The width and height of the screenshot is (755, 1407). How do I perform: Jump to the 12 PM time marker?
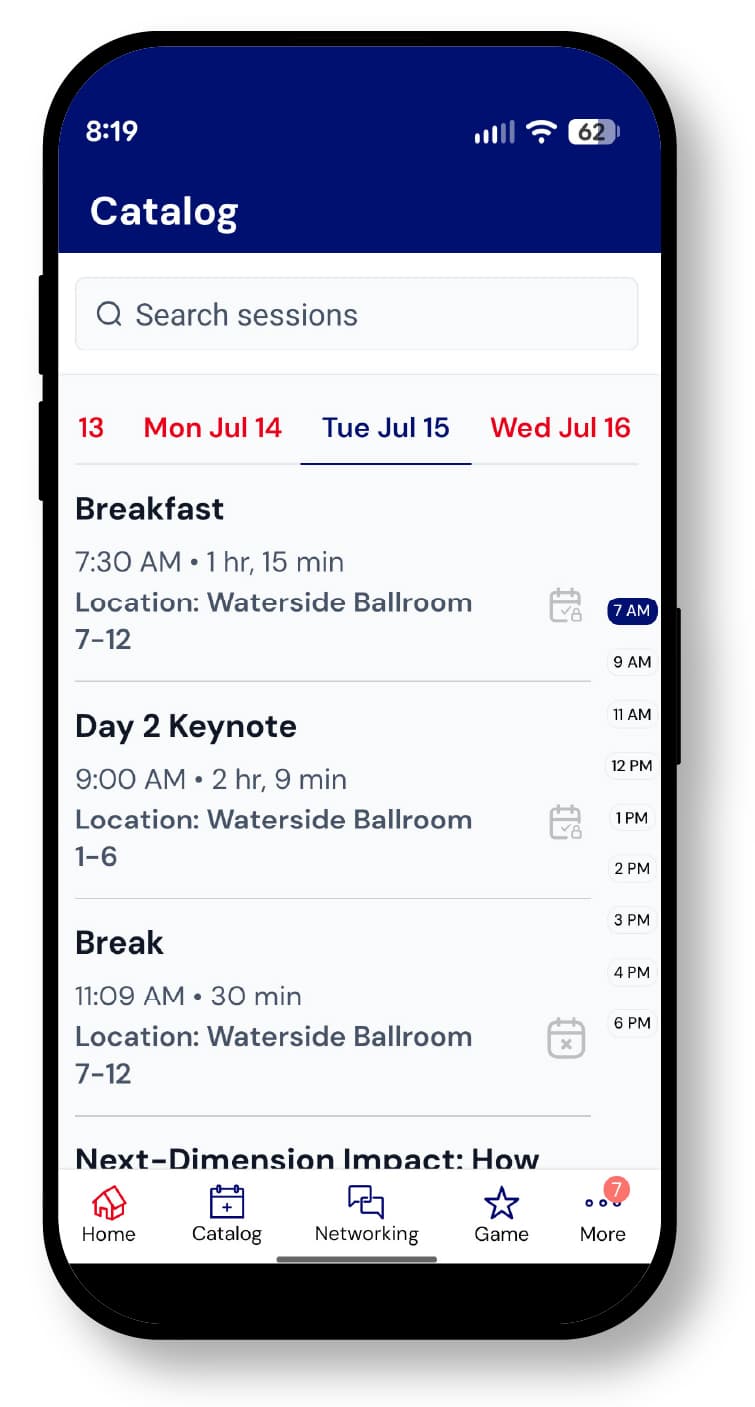[x=632, y=766]
